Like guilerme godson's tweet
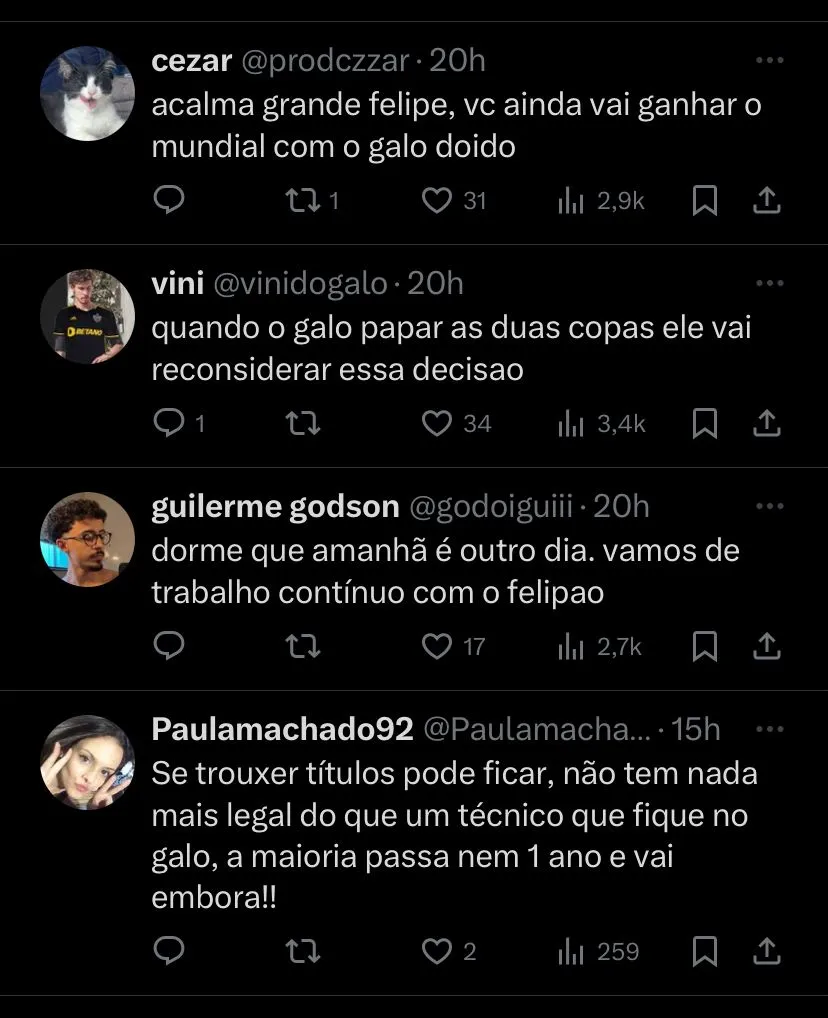Image resolution: width=828 pixels, height=1018 pixels. (437, 647)
